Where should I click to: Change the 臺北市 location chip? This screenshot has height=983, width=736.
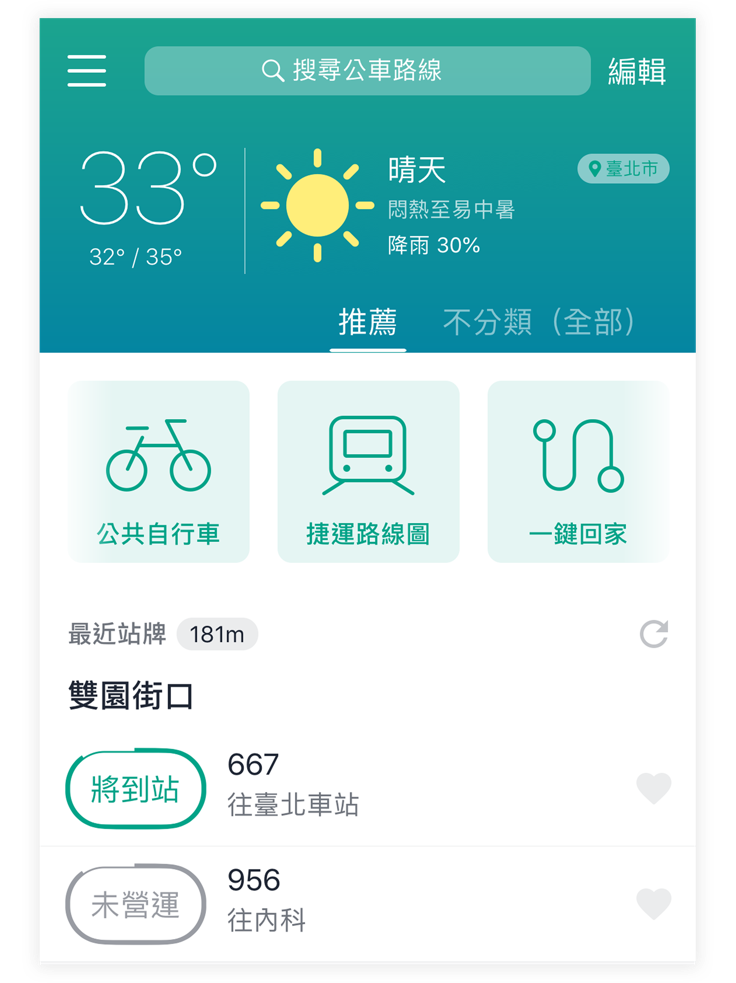[x=623, y=169]
